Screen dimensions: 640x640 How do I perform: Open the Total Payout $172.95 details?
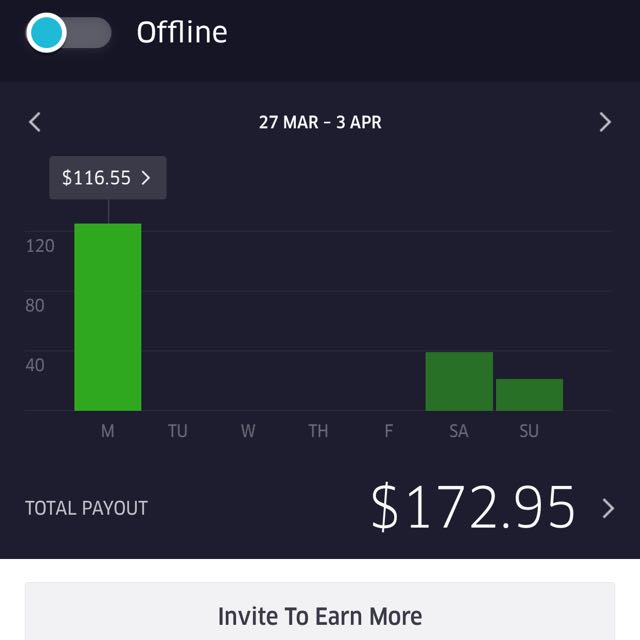pos(608,508)
